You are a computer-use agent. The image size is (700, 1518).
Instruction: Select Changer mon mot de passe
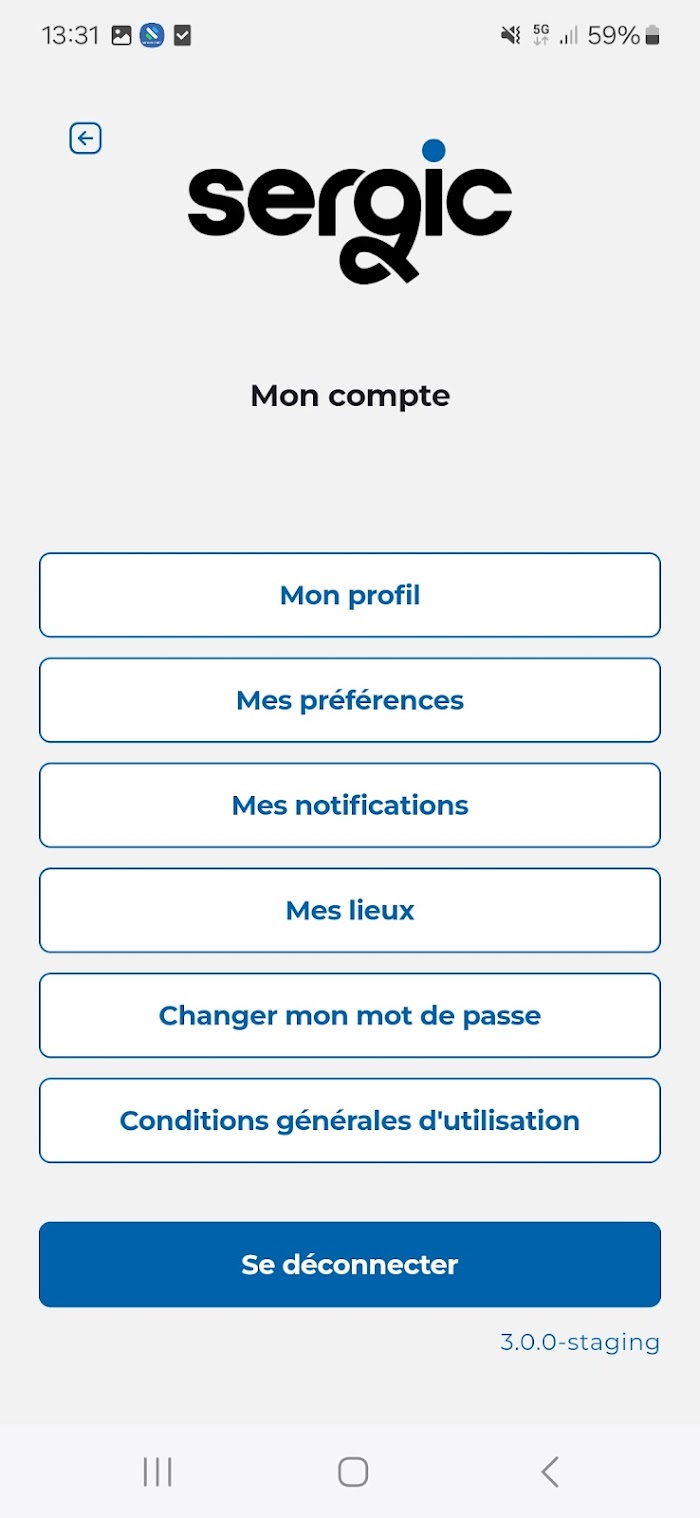(350, 1015)
